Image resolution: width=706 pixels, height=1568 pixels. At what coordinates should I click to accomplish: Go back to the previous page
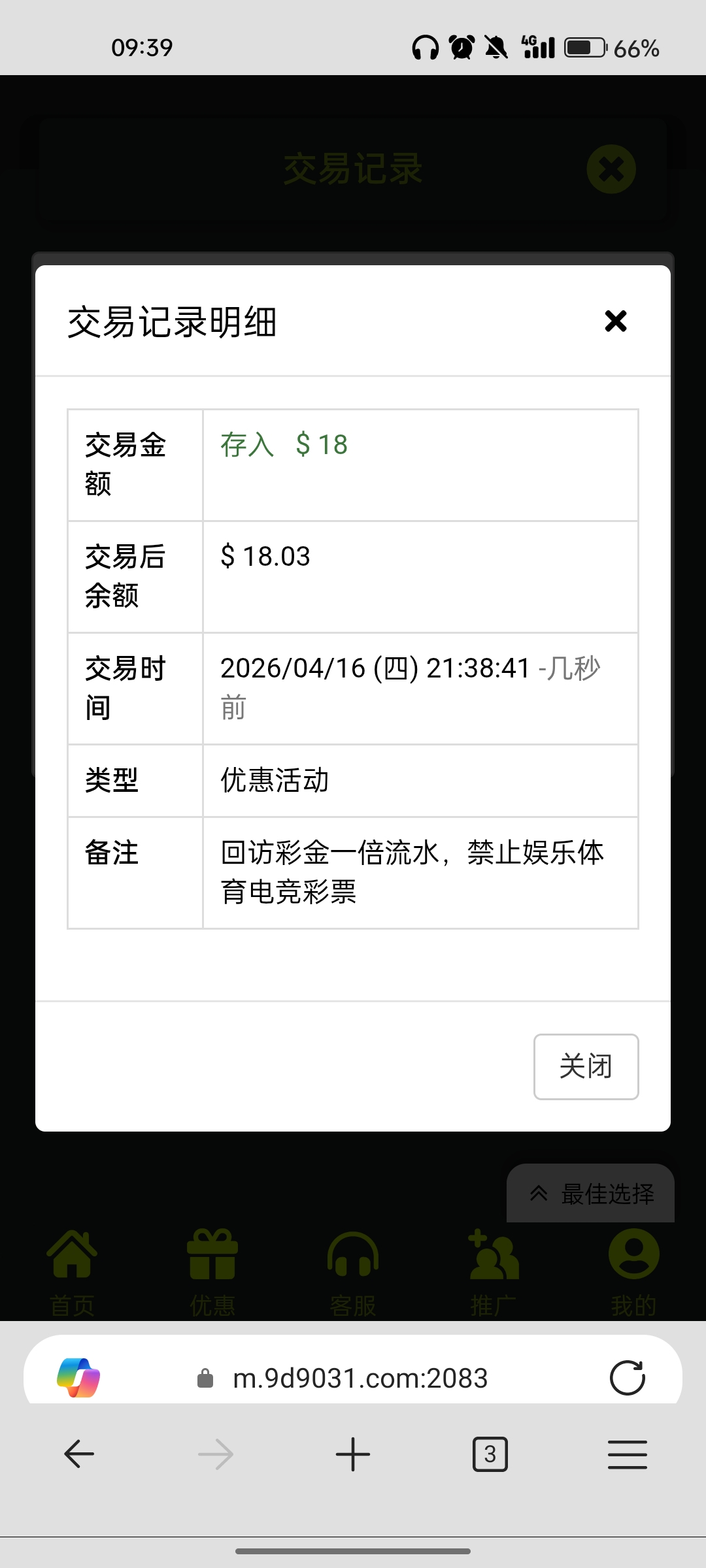(79, 1454)
